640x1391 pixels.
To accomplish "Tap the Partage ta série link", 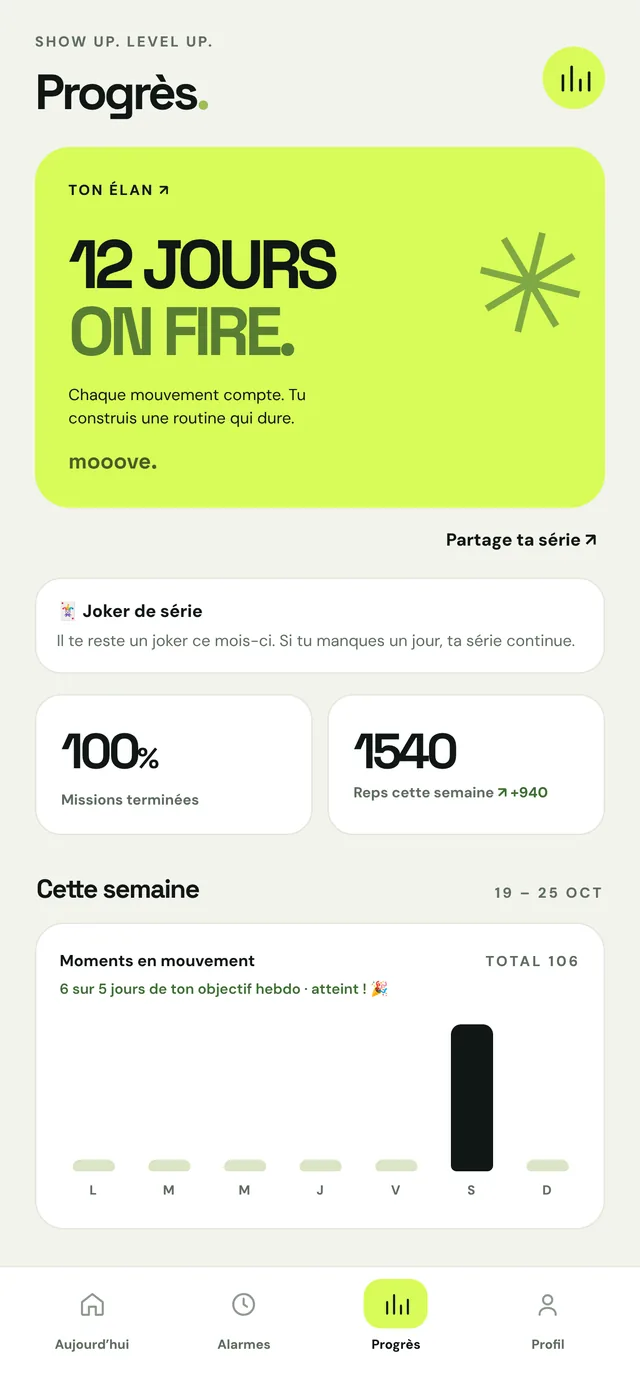I will point(521,540).
